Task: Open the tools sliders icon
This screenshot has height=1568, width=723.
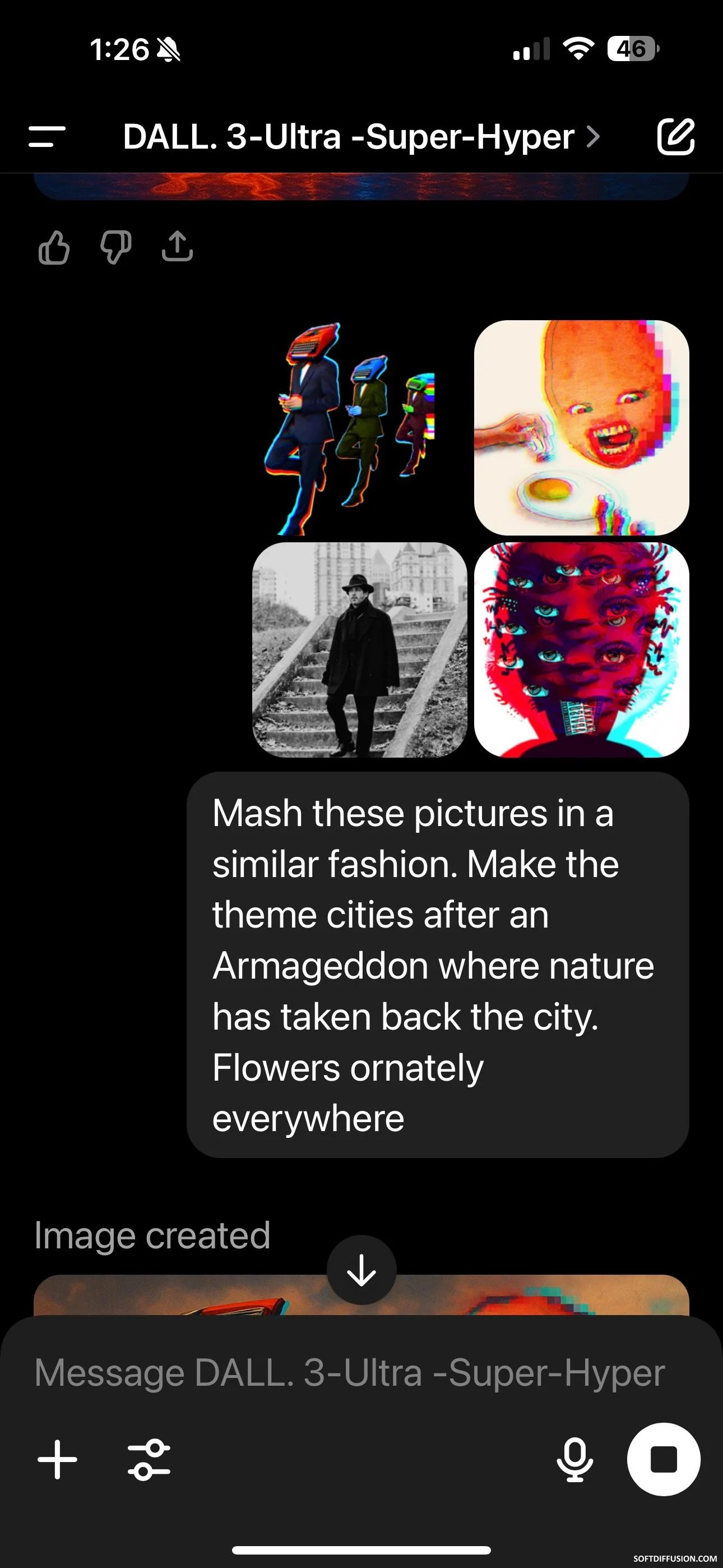Action: pos(149,1459)
